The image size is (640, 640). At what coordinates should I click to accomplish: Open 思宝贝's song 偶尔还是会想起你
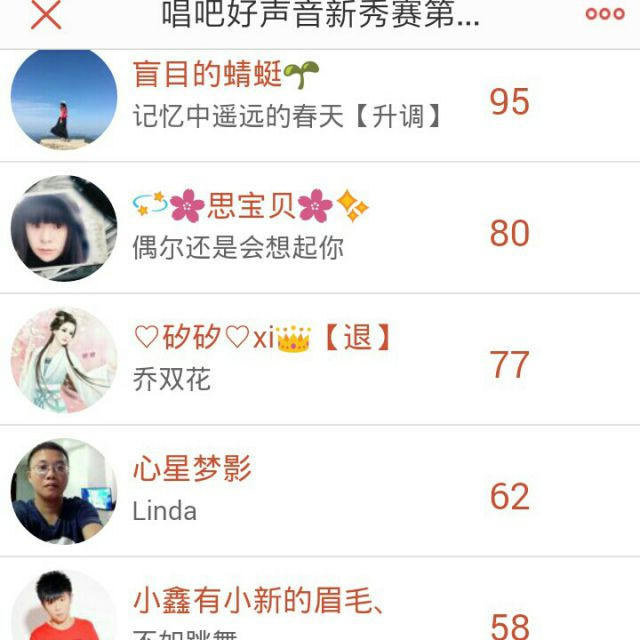pyautogui.click(x=238, y=247)
